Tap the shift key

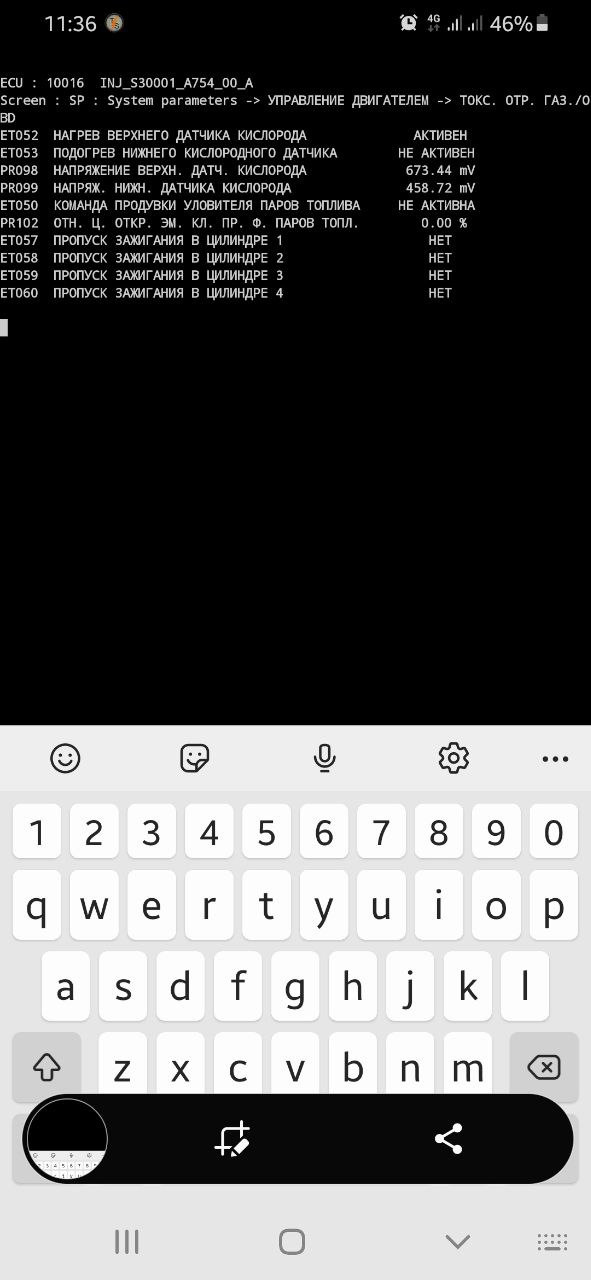[x=47, y=1068]
